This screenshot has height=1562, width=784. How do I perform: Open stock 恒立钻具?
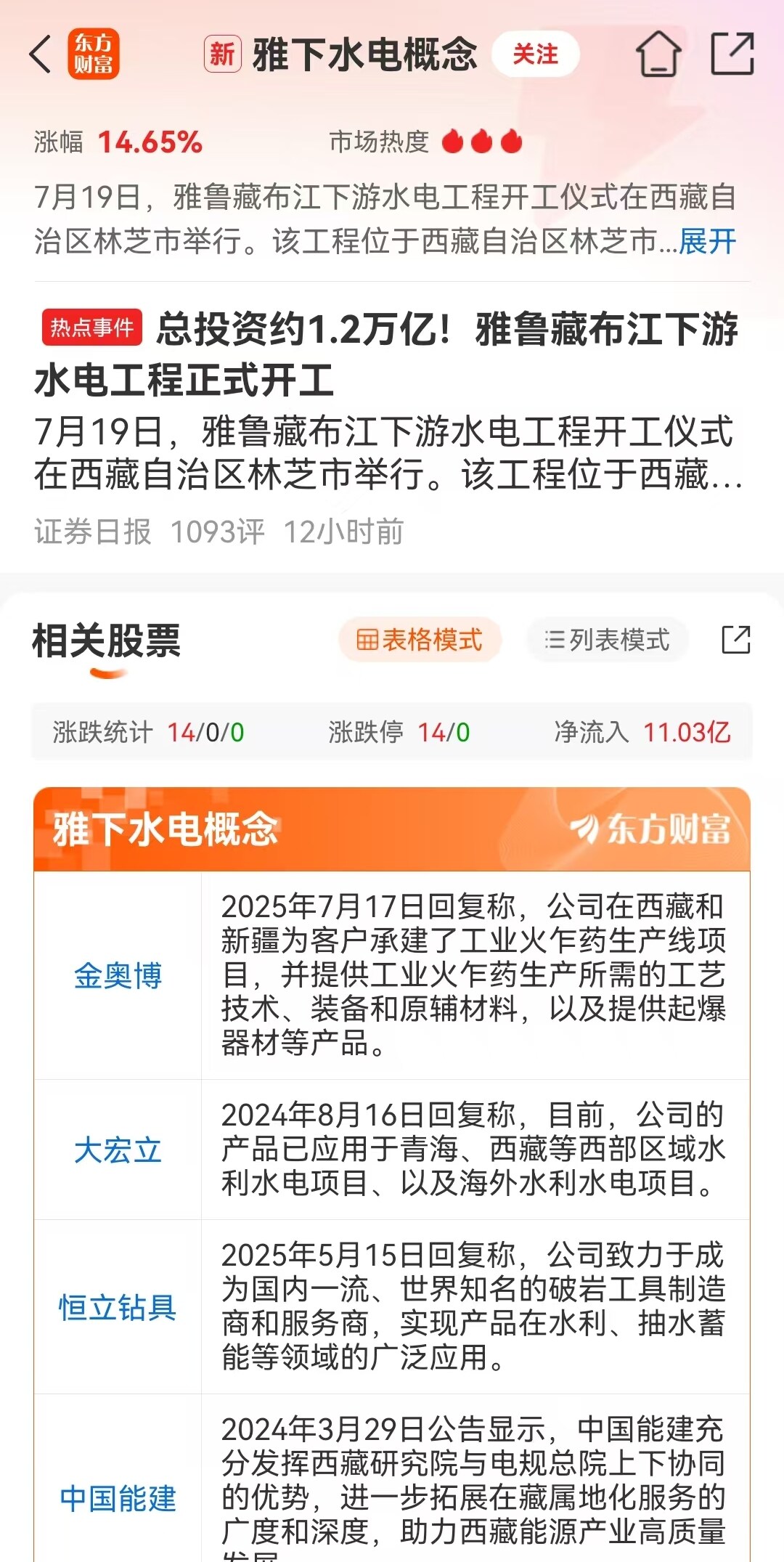[118, 1307]
